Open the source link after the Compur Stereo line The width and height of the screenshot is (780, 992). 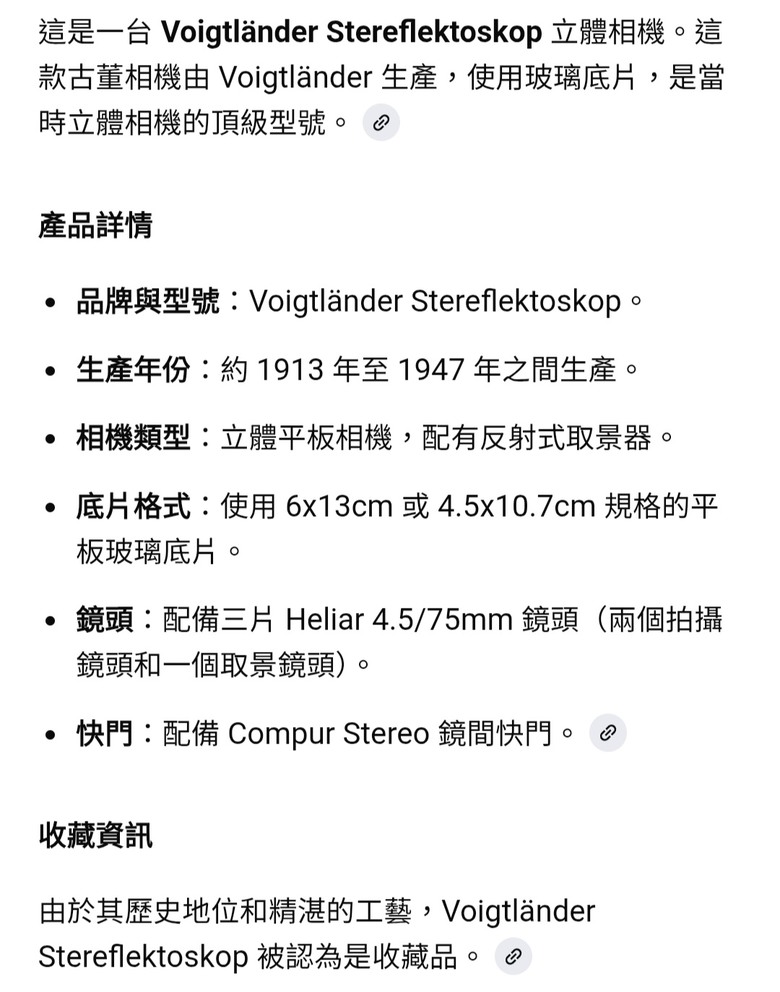(x=607, y=733)
